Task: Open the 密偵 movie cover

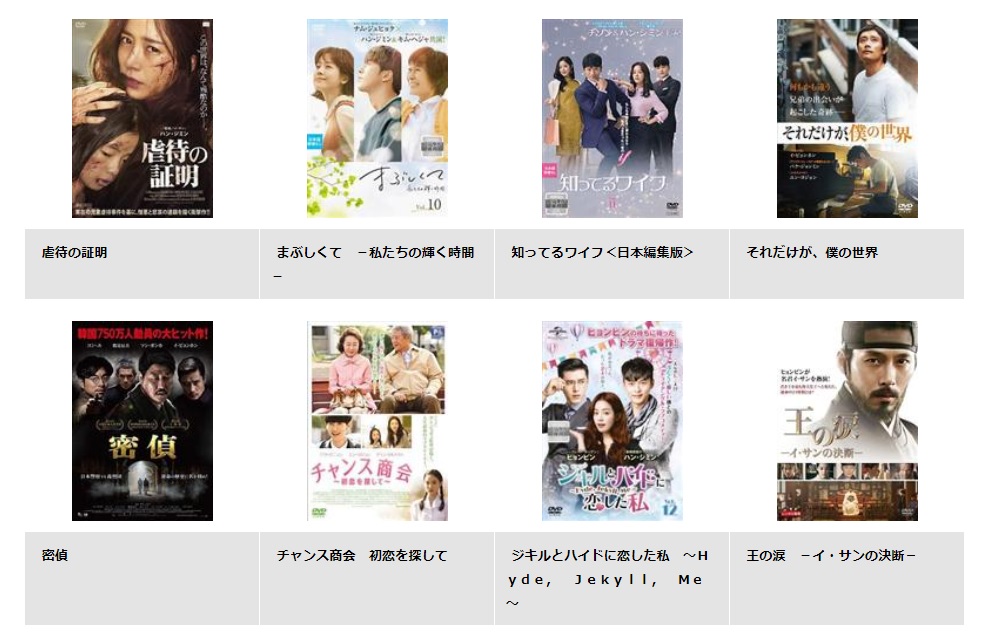Action: [x=142, y=420]
